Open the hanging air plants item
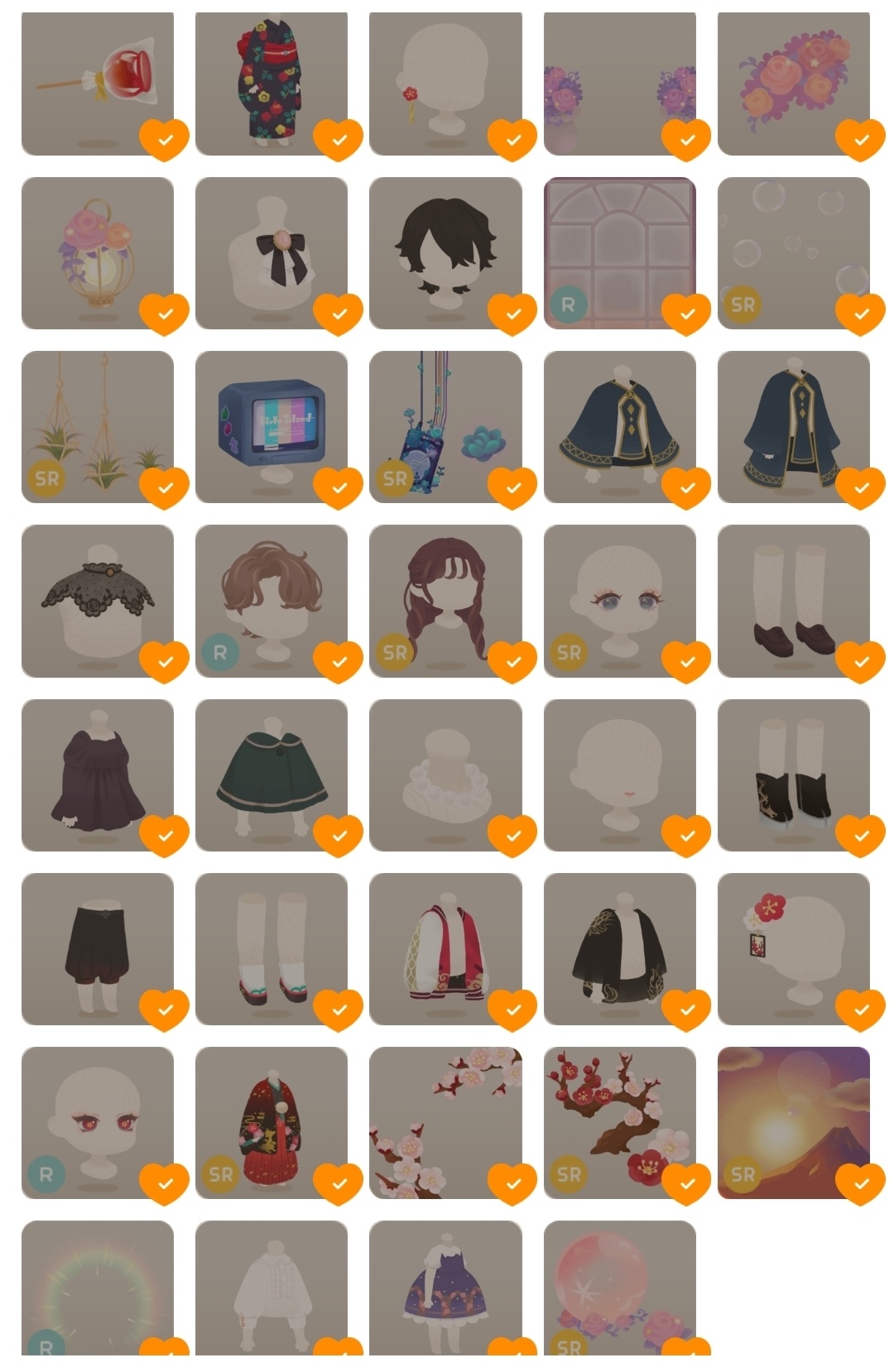This screenshot has width=894, height=1372. 98,426
